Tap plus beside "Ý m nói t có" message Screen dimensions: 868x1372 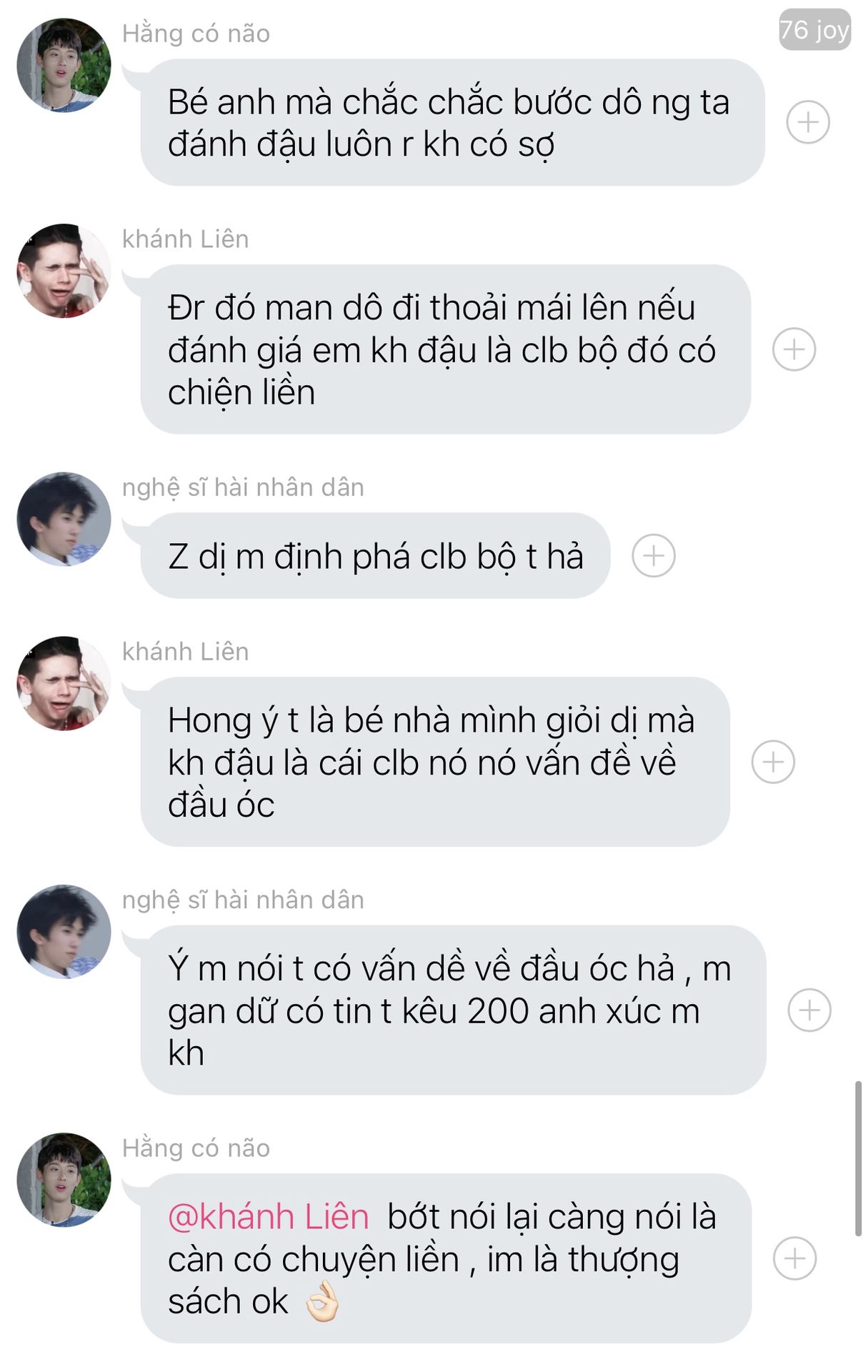click(x=809, y=1010)
